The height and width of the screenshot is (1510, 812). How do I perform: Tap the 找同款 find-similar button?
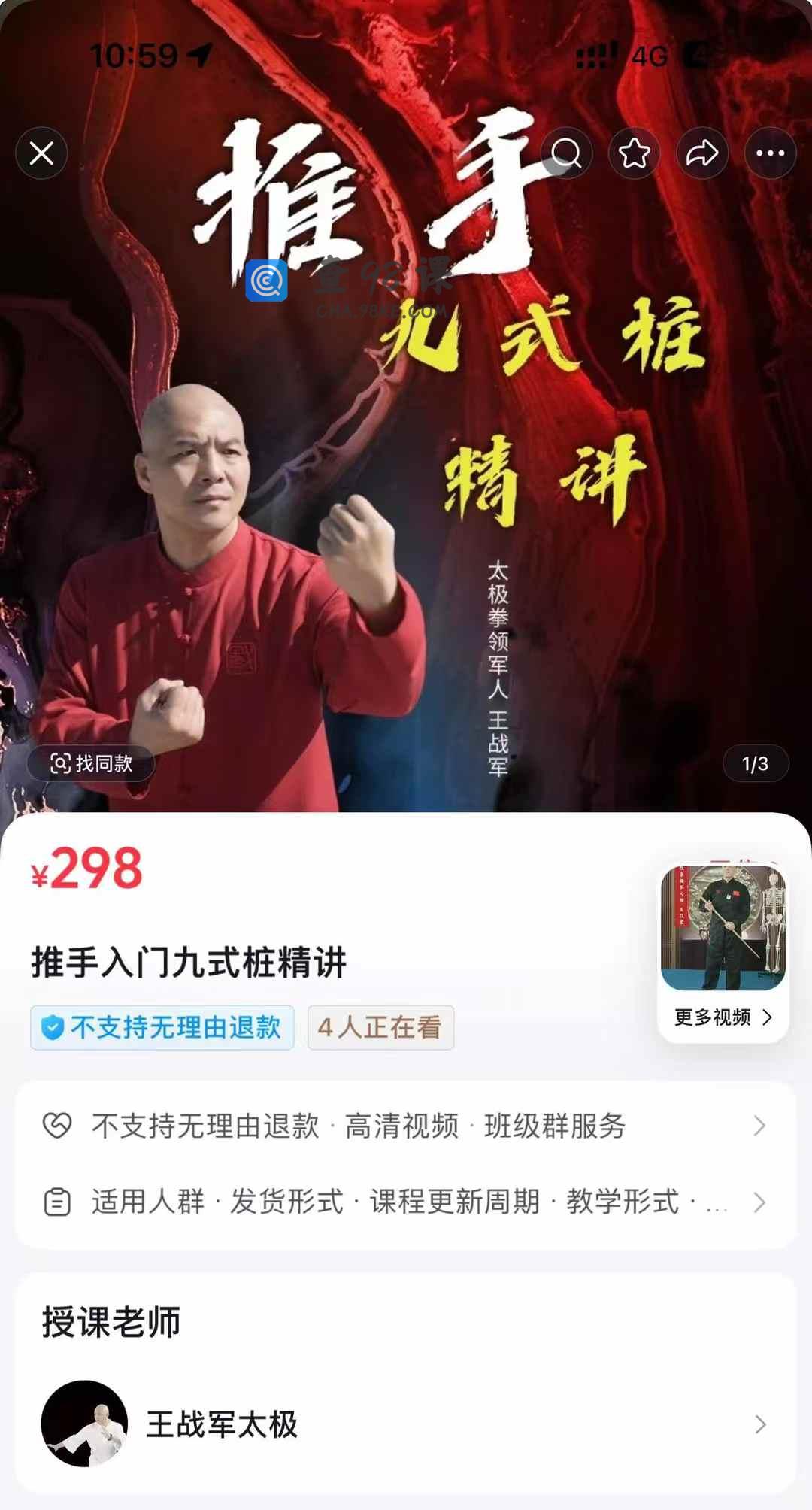tap(91, 763)
